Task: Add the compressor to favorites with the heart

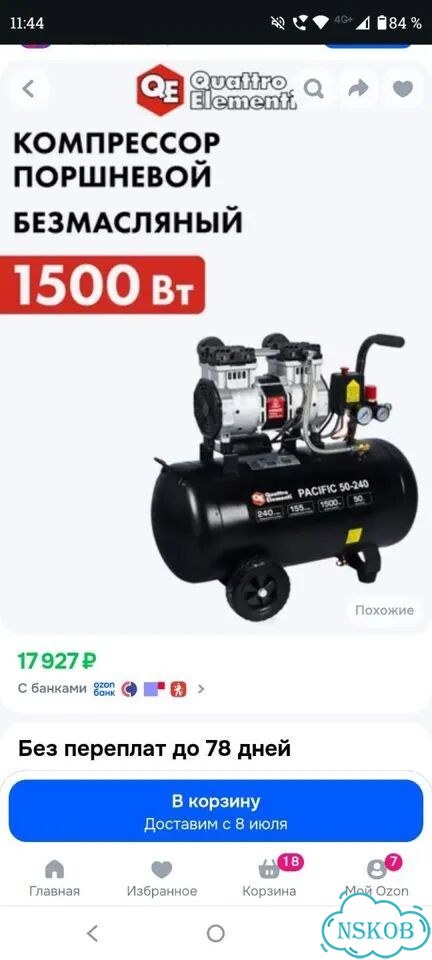Action: [403, 89]
